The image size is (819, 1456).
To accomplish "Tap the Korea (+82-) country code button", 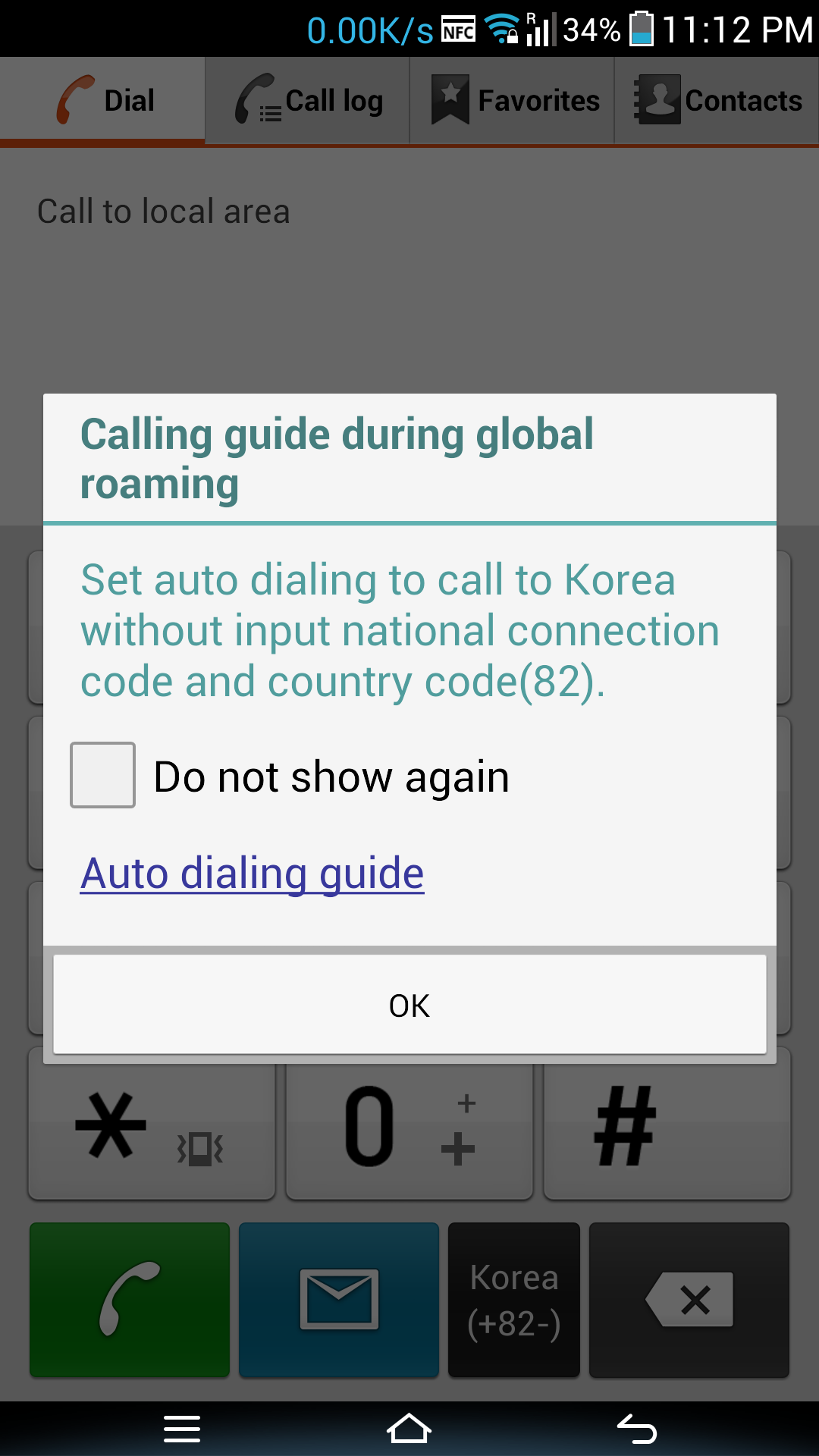I will point(514,1300).
